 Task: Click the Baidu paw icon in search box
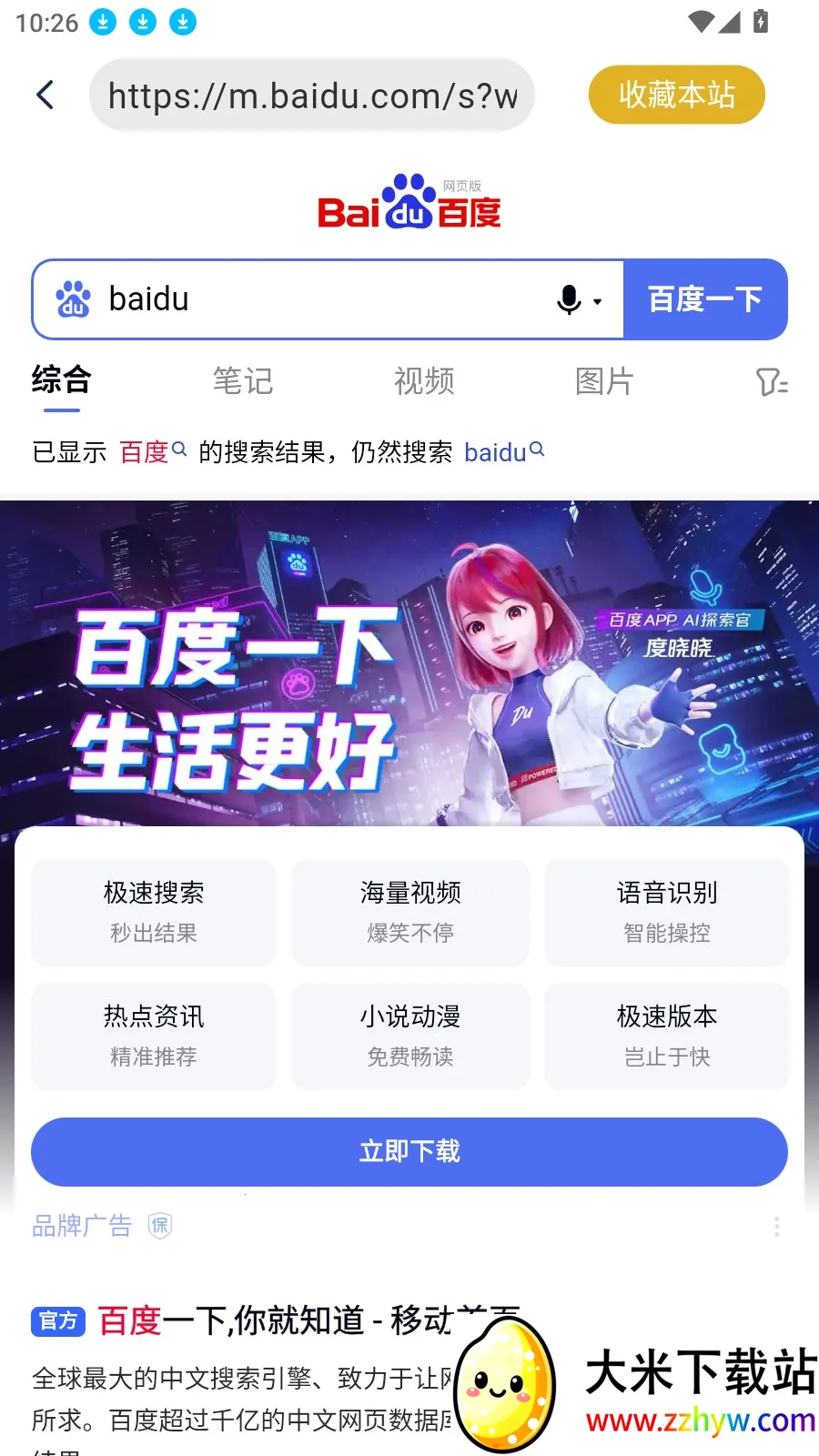pos(74,299)
